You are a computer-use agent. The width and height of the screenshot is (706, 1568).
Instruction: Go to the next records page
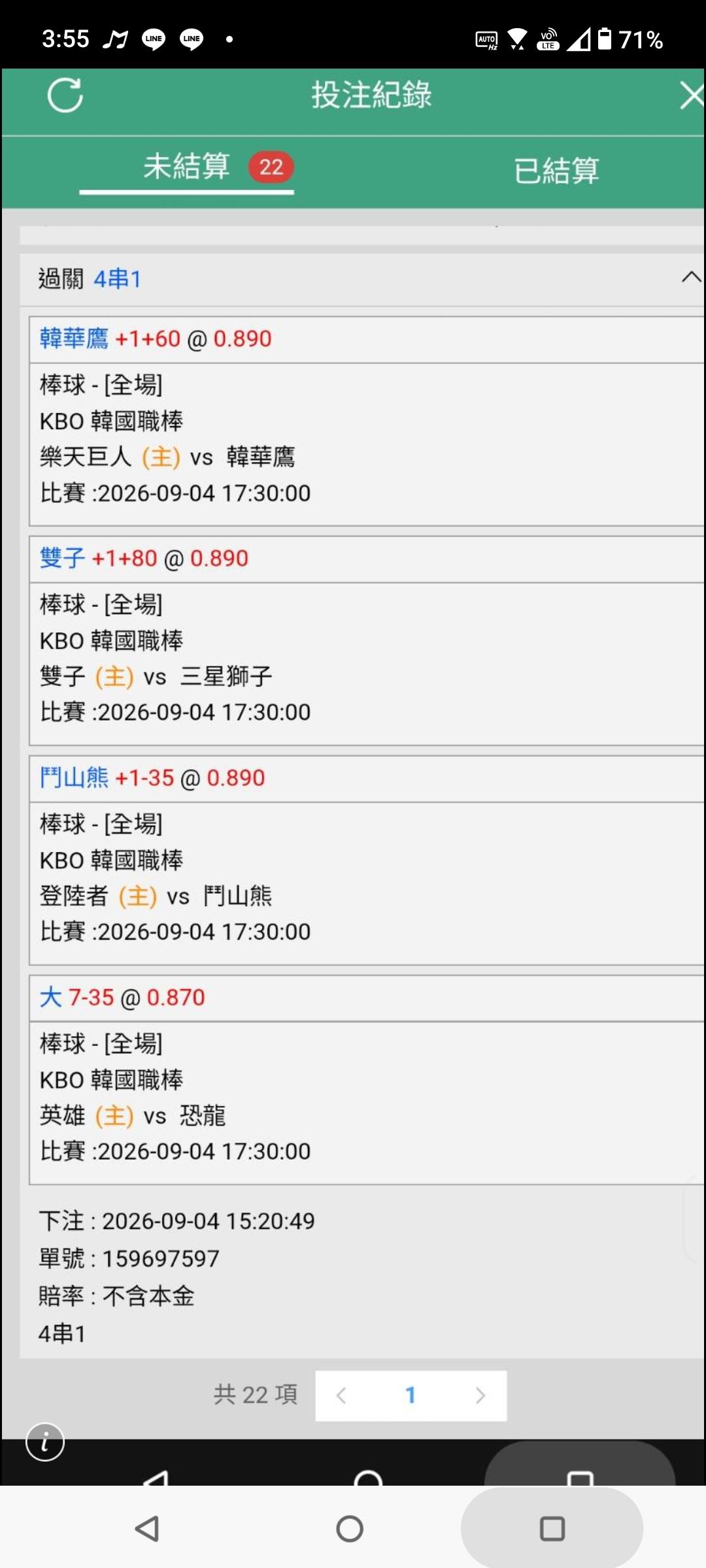click(480, 1396)
